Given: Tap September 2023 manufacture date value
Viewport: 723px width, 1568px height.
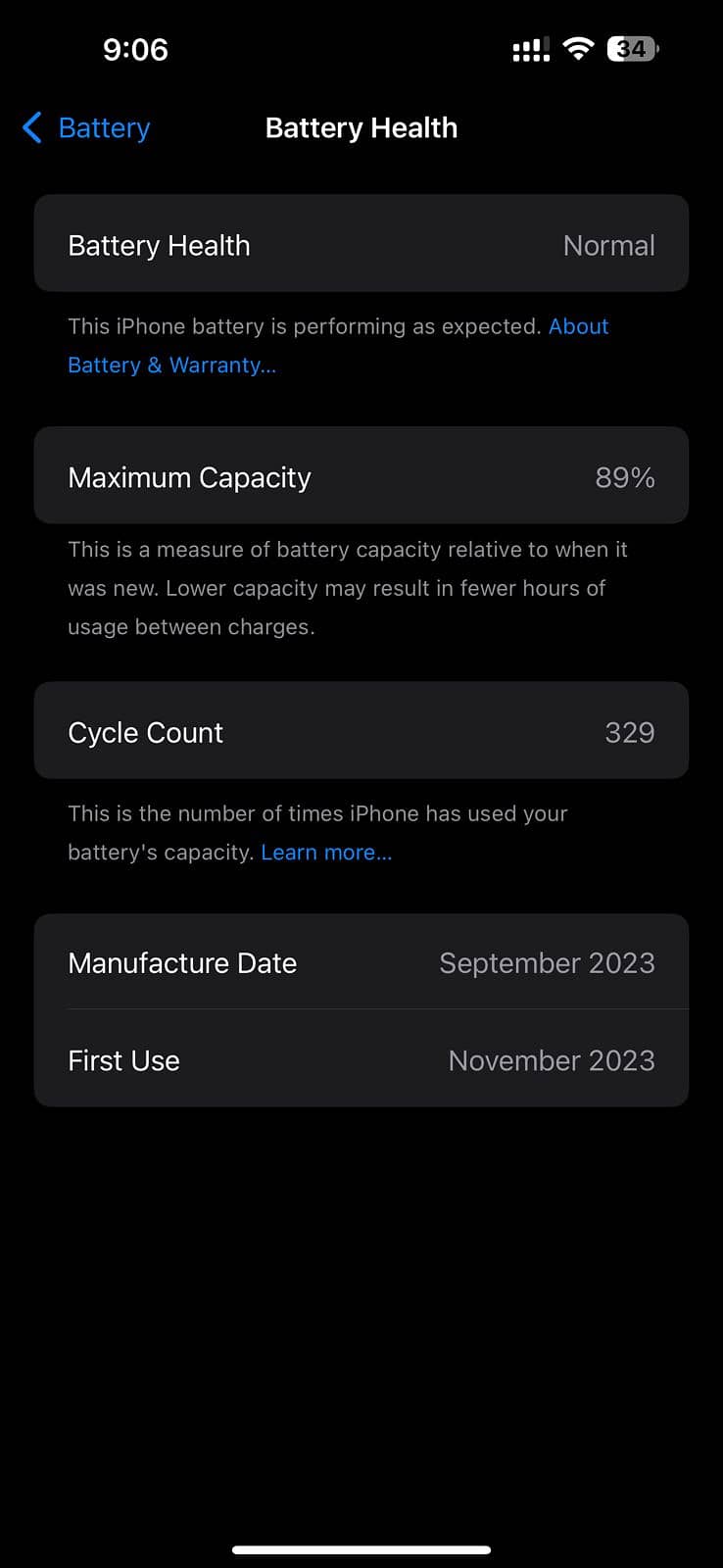Looking at the screenshot, I should [x=547, y=962].
